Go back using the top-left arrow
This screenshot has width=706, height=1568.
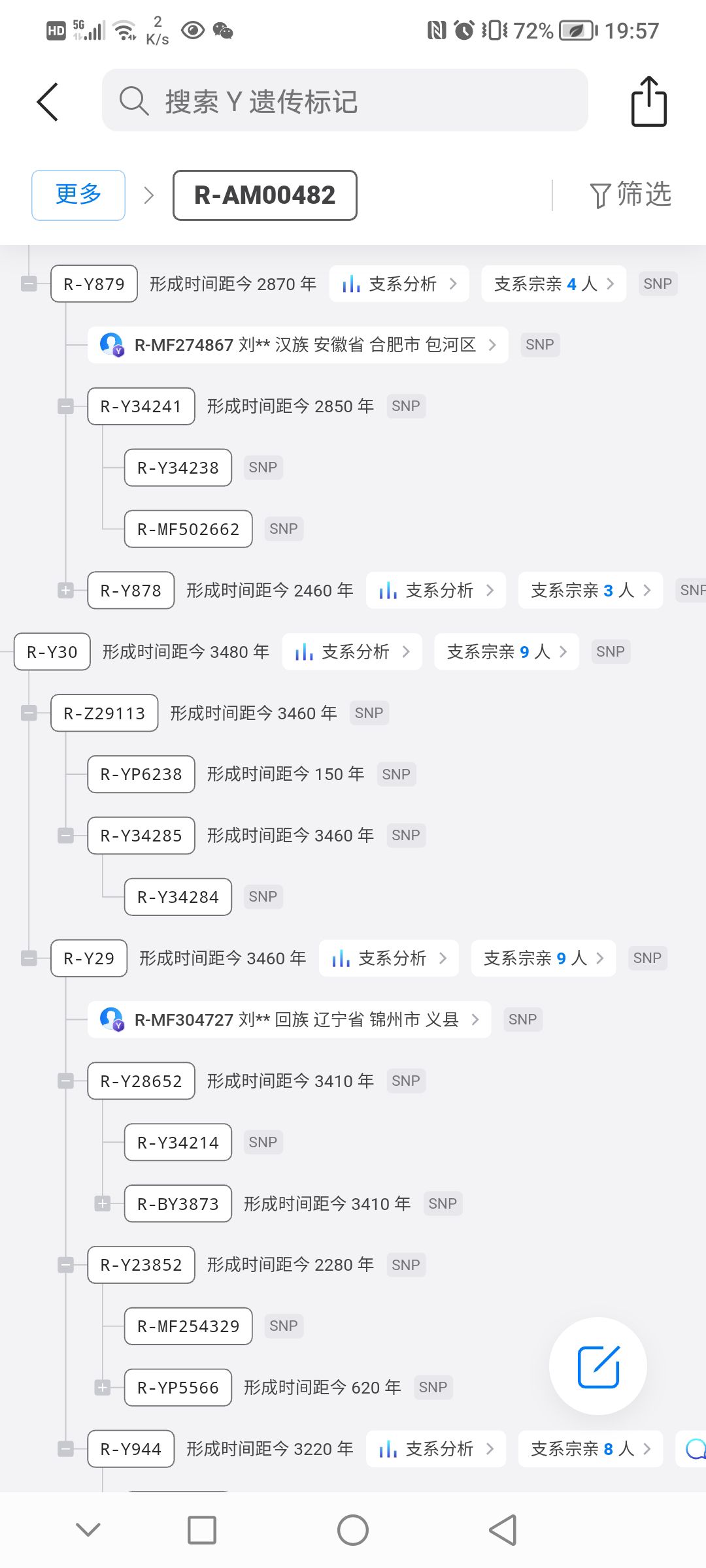tap(48, 102)
